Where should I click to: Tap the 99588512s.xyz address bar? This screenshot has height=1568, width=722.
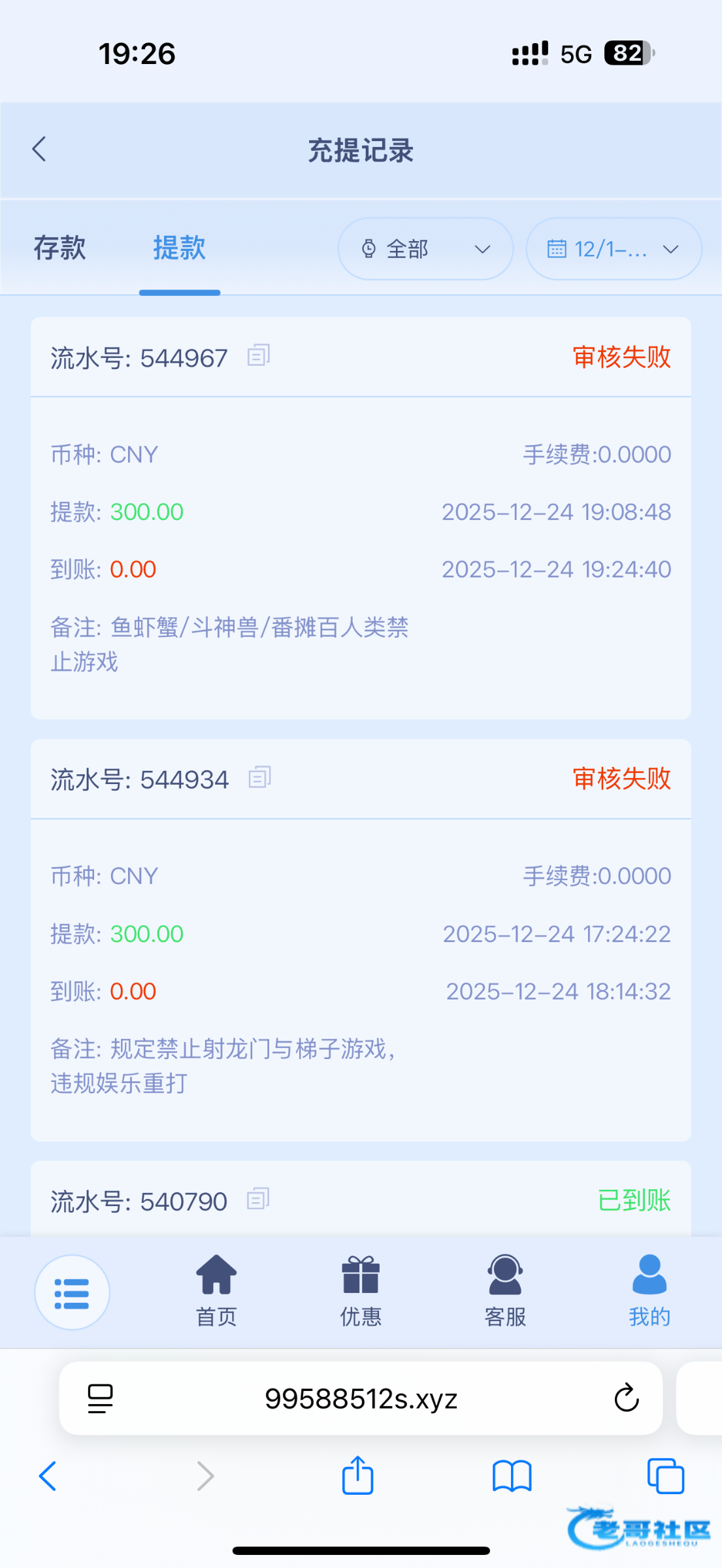361,1398
